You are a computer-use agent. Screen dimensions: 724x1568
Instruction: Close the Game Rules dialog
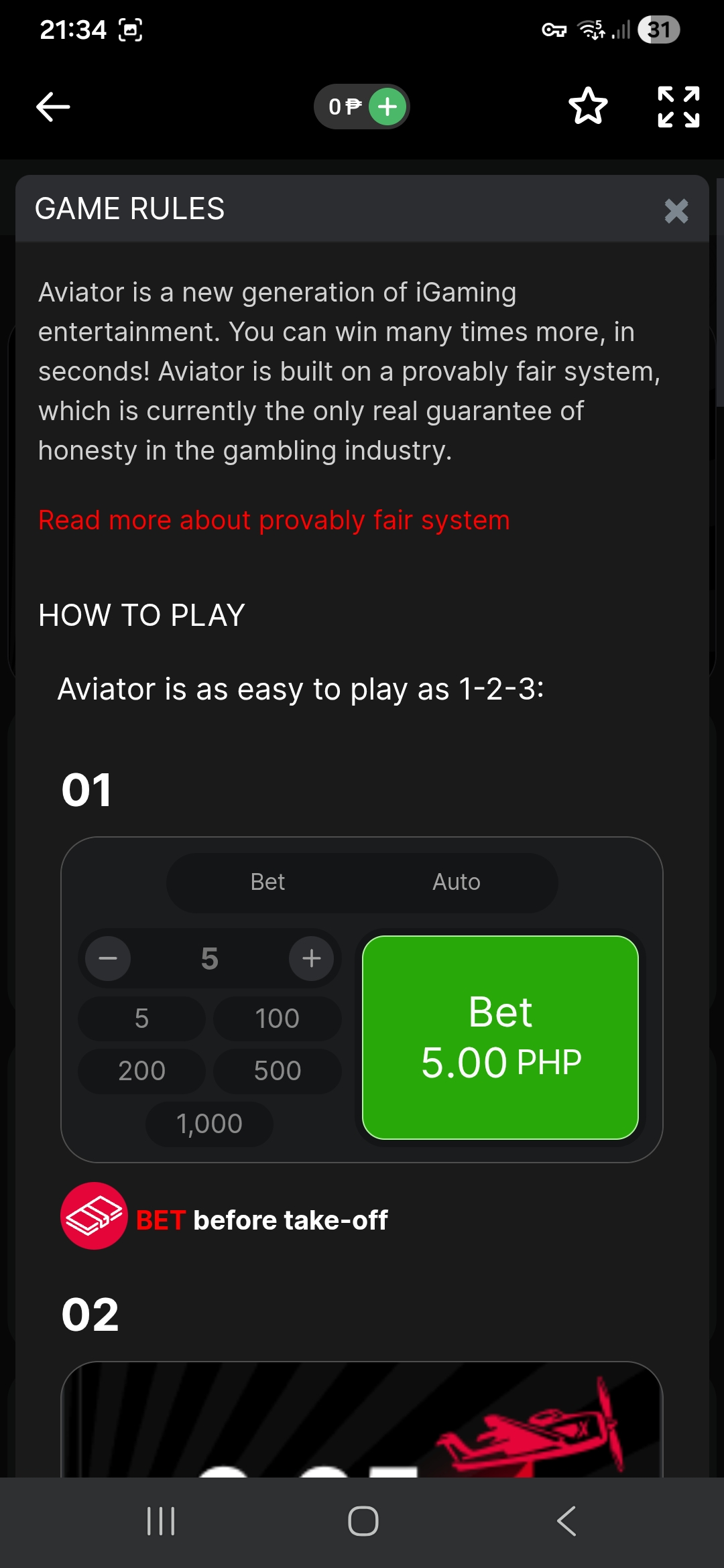676,211
